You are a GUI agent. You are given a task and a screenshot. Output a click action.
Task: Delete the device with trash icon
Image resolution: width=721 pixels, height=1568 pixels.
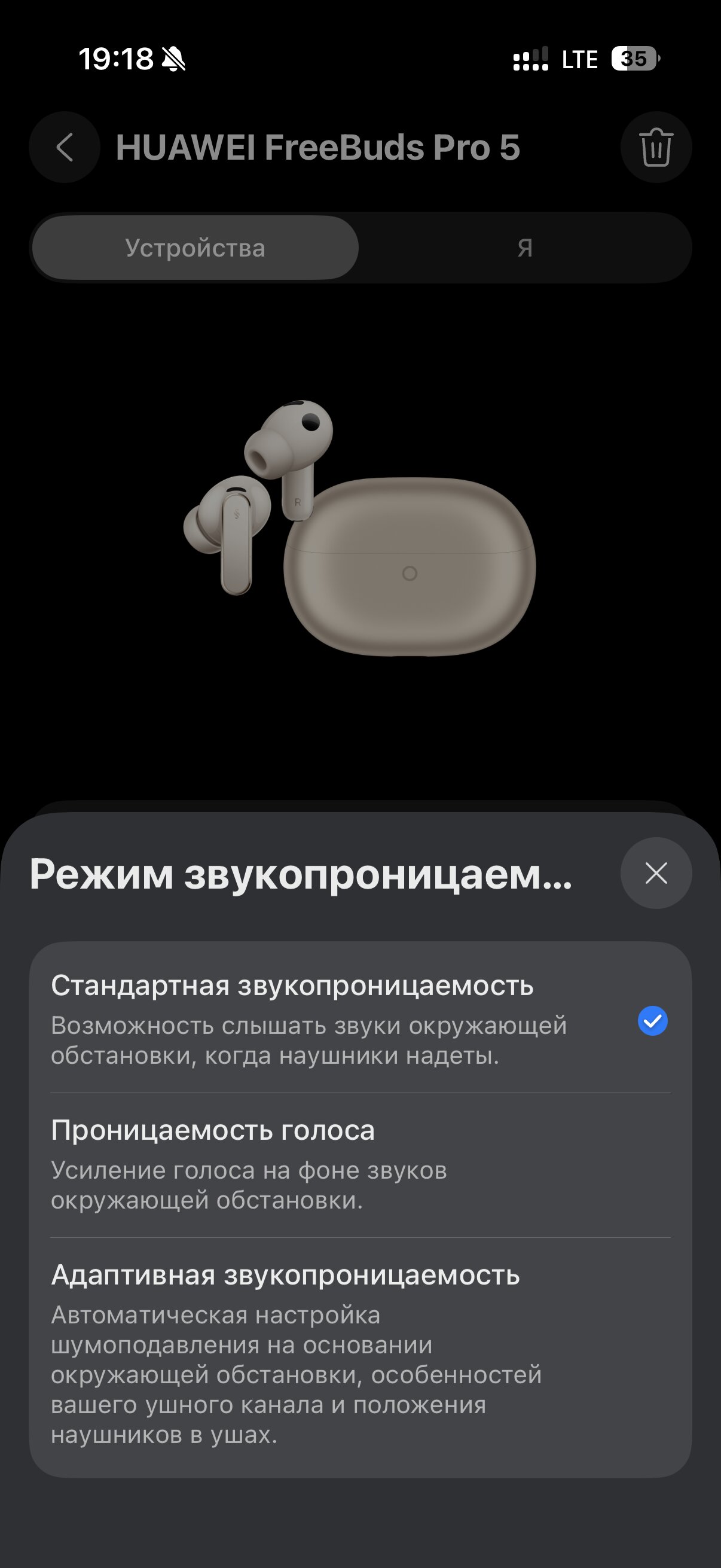click(655, 147)
